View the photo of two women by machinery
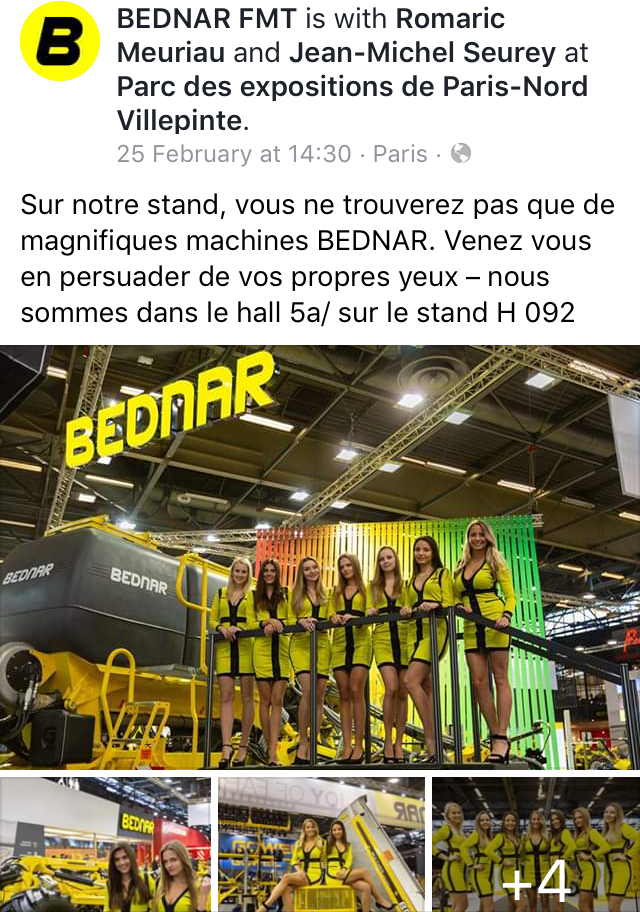 105,844
